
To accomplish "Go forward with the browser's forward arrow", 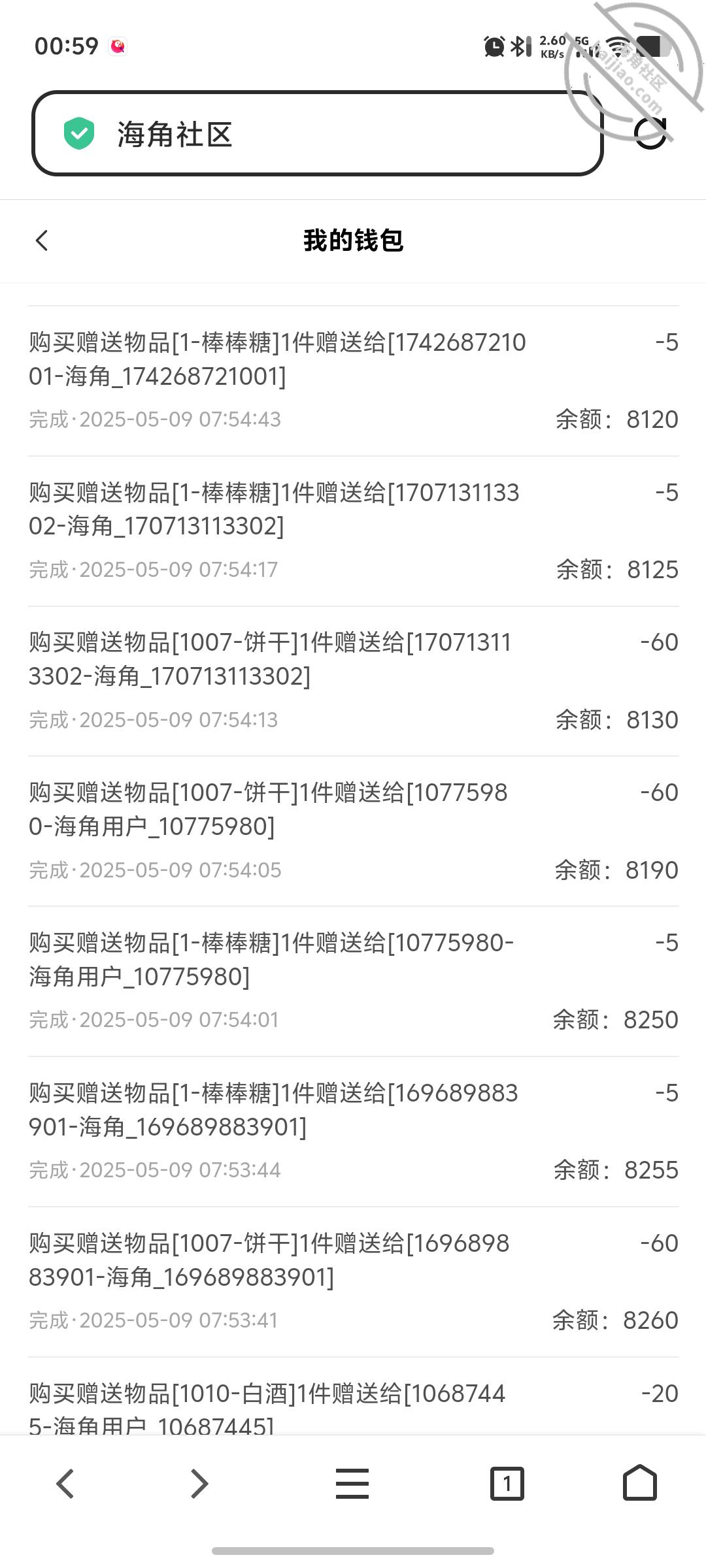I will pos(199,1484).
